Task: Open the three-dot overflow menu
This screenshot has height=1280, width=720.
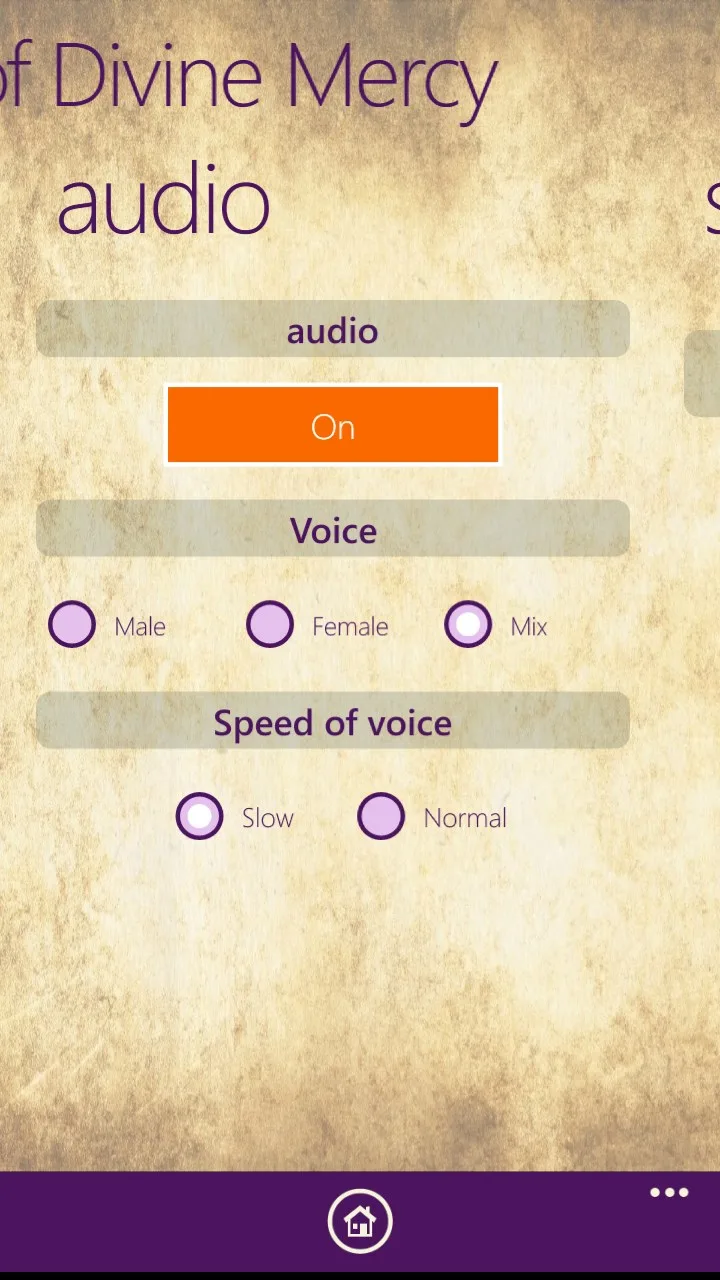Action: [669, 1192]
